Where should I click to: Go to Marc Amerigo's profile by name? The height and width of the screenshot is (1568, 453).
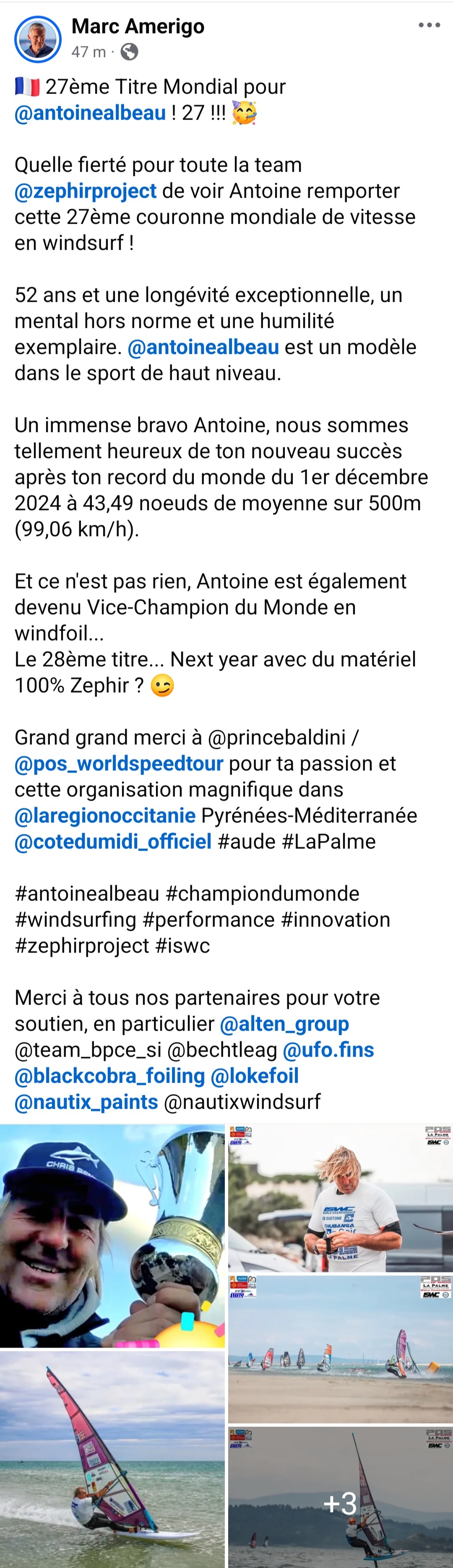[138, 26]
